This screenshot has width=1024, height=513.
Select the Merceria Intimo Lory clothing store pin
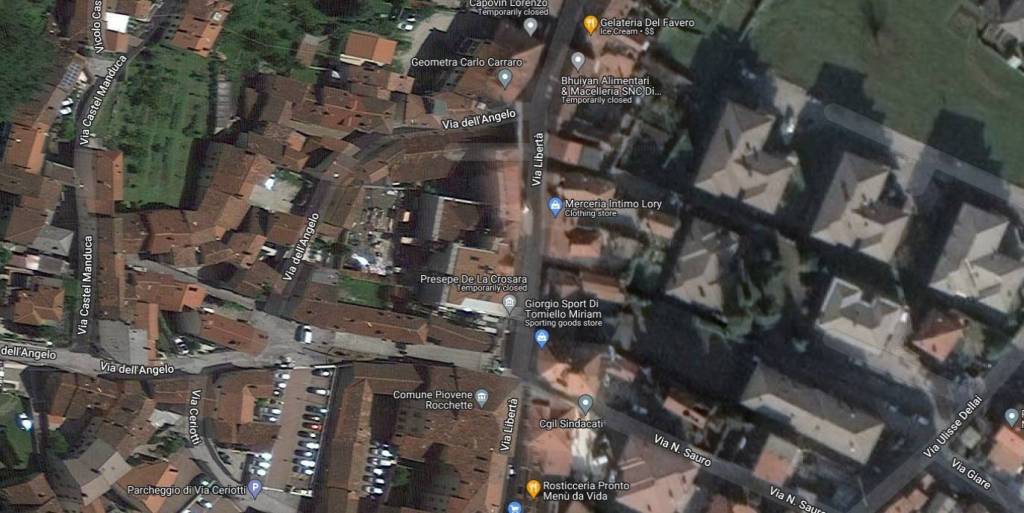[x=555, y=207]
